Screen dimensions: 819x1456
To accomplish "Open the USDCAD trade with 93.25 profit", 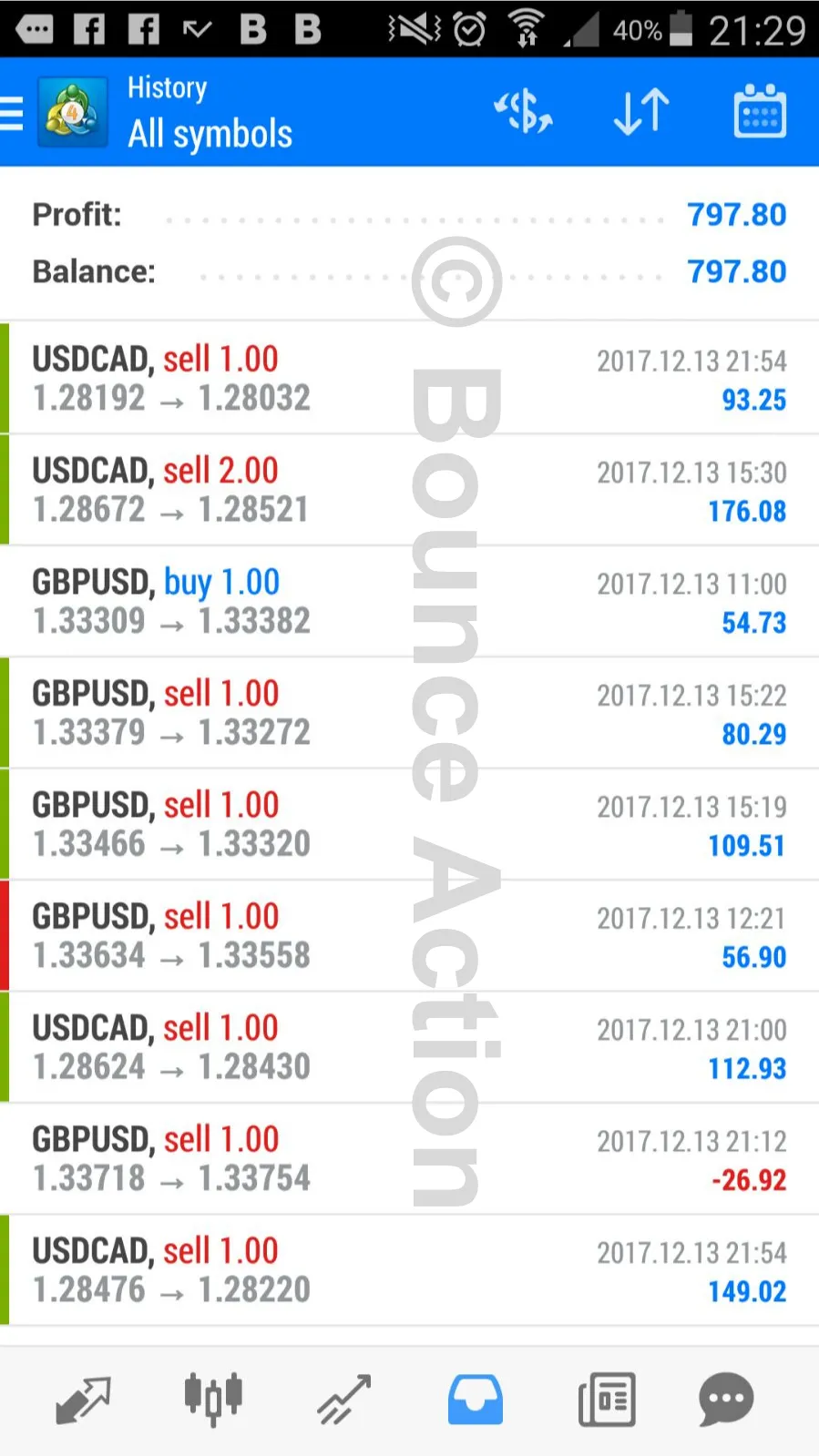I will [410, 378].
